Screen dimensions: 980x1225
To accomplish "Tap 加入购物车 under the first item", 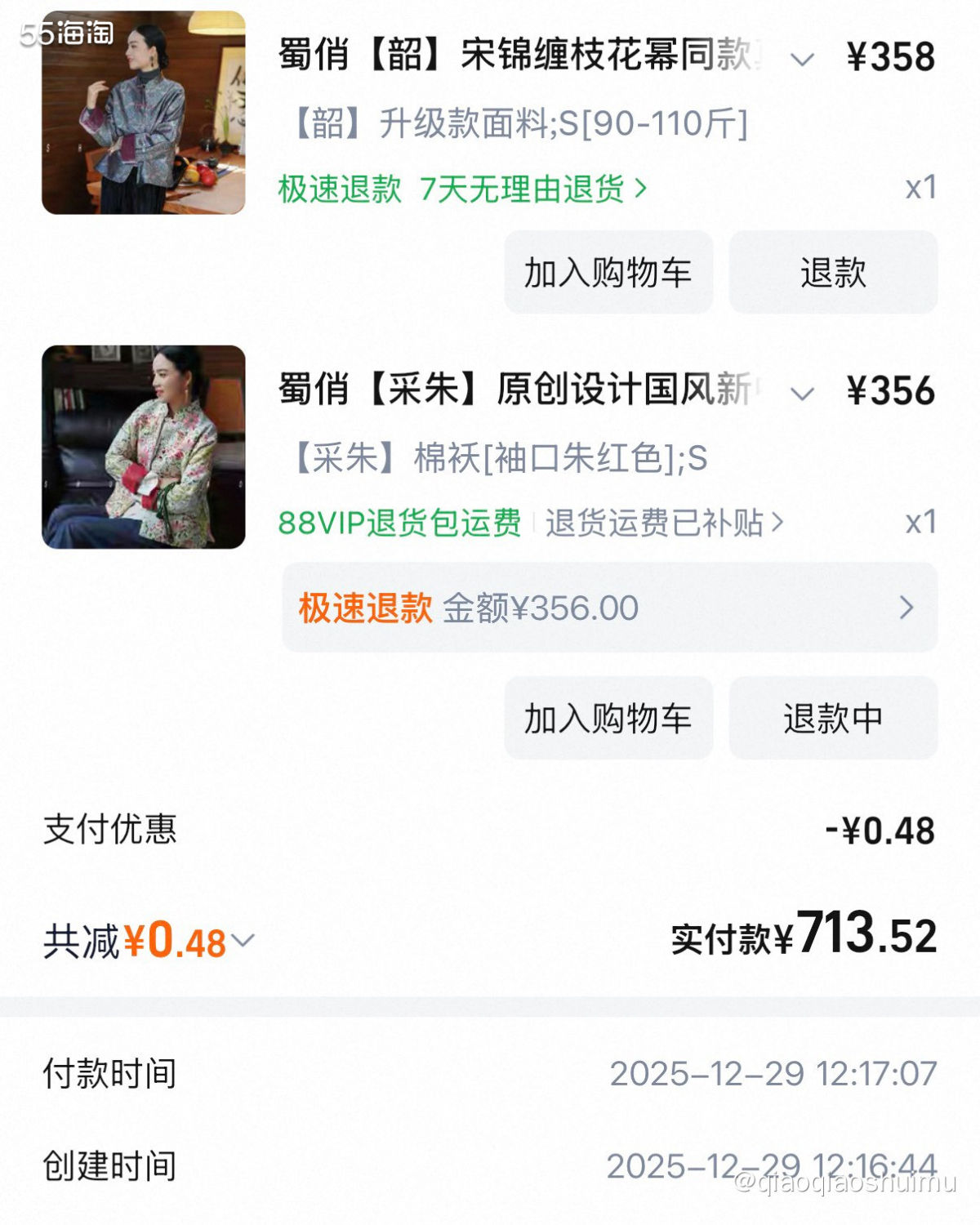I will tap(608, 272).
